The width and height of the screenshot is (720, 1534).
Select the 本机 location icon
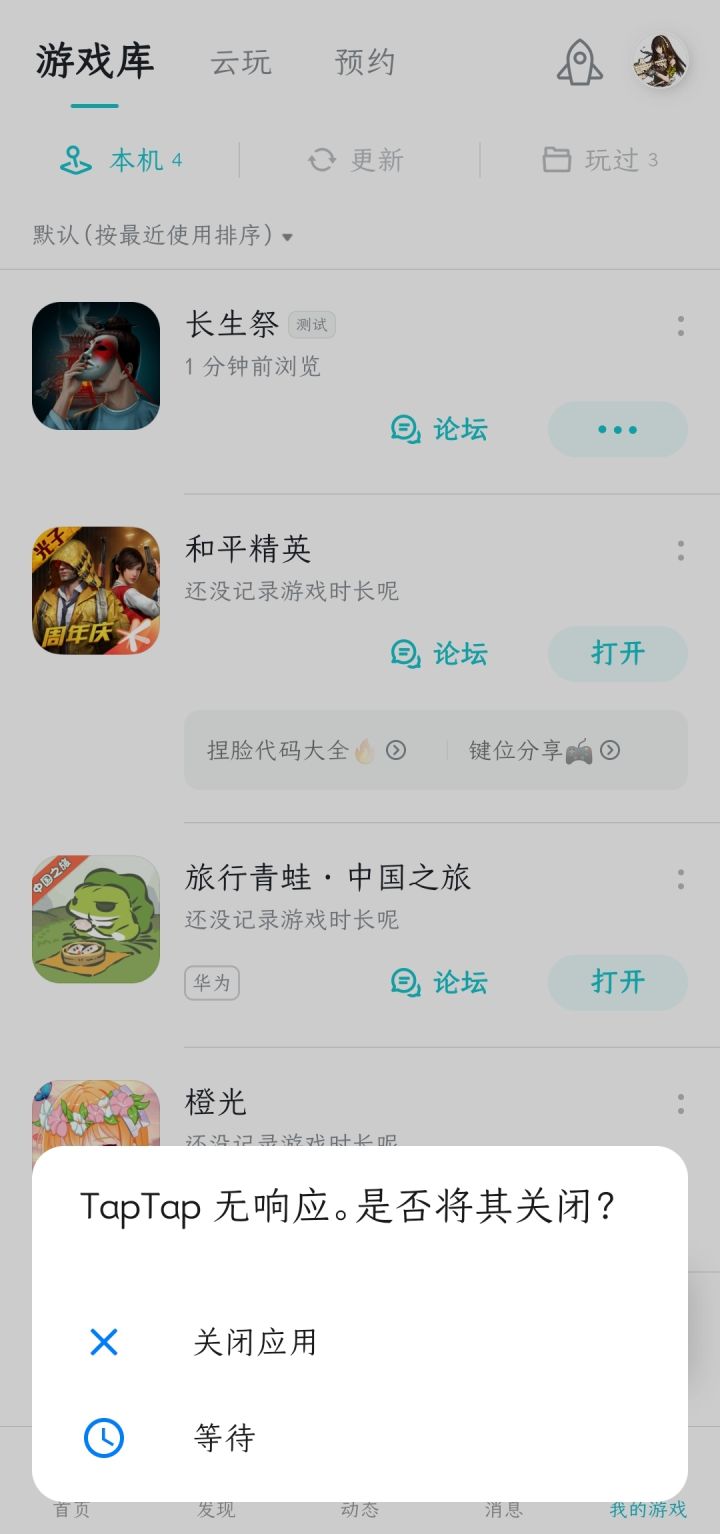pyautogui.click(x=75, y=160)
